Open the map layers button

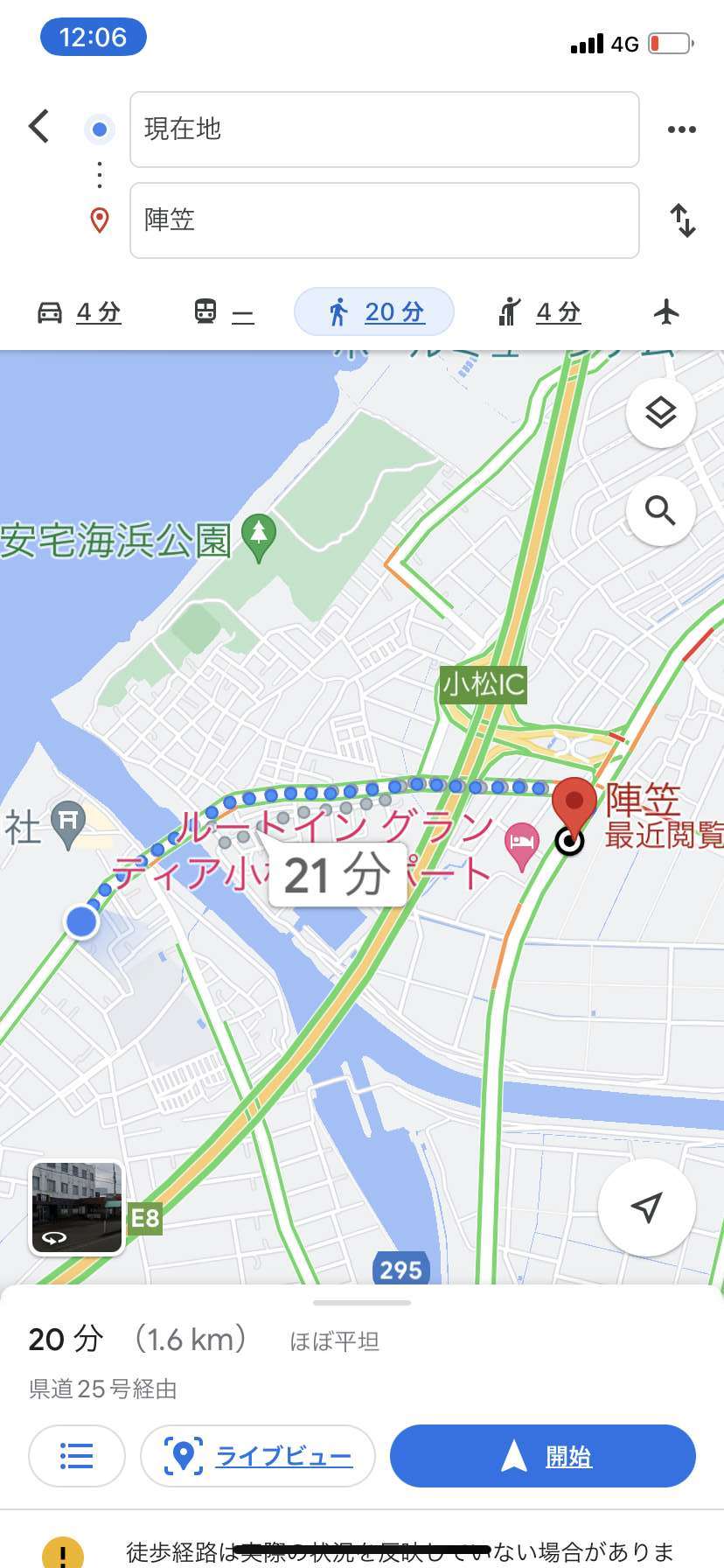coord(660,413)
